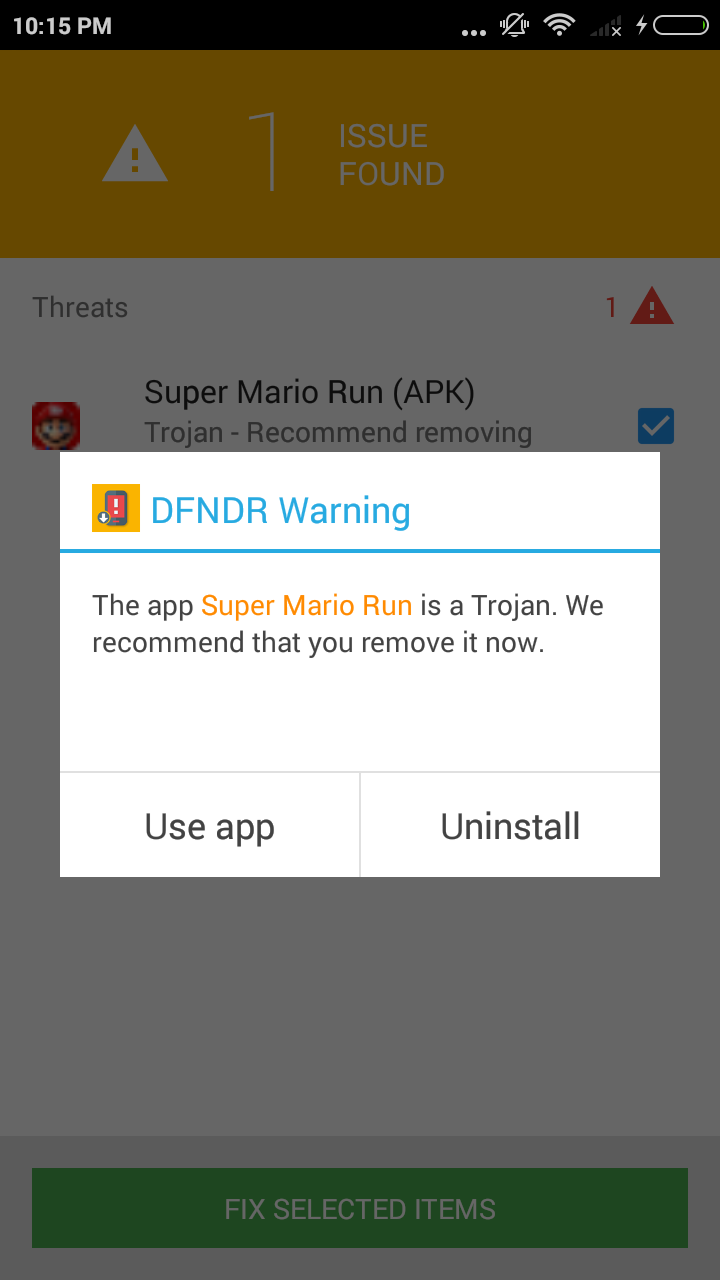Tap Fix Selected Items button
The height and width of the screenshot is (1280, 720).
360,1208
